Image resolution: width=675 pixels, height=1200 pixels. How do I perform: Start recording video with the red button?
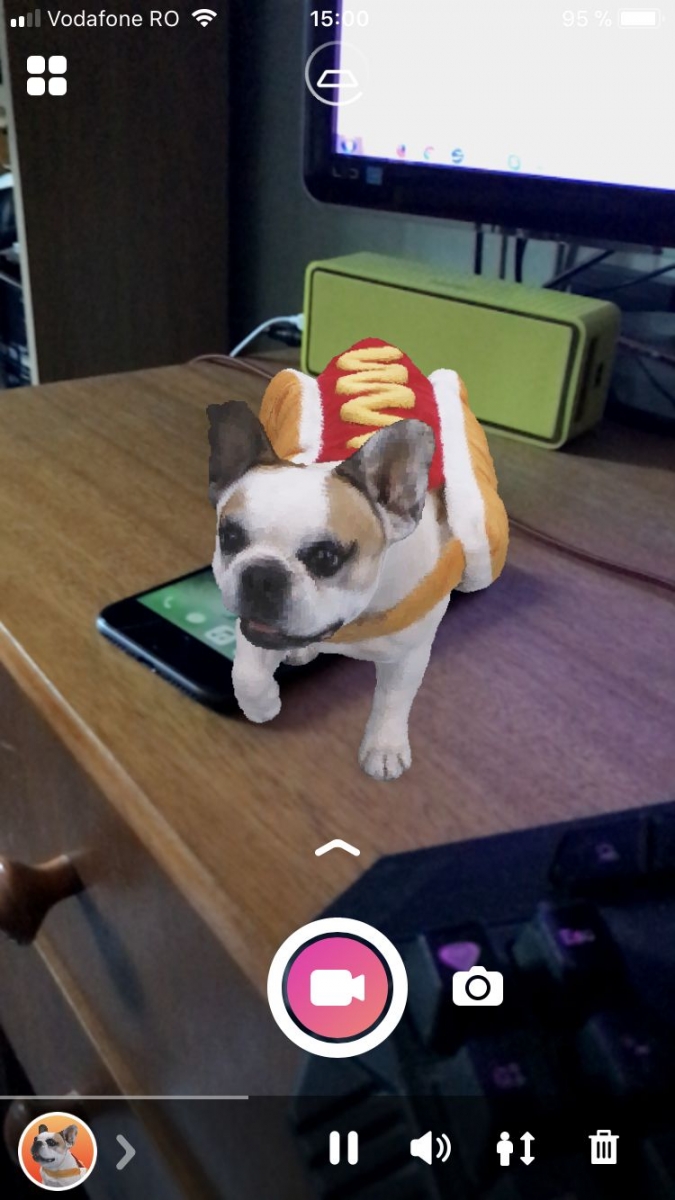[x=337, y=987]
